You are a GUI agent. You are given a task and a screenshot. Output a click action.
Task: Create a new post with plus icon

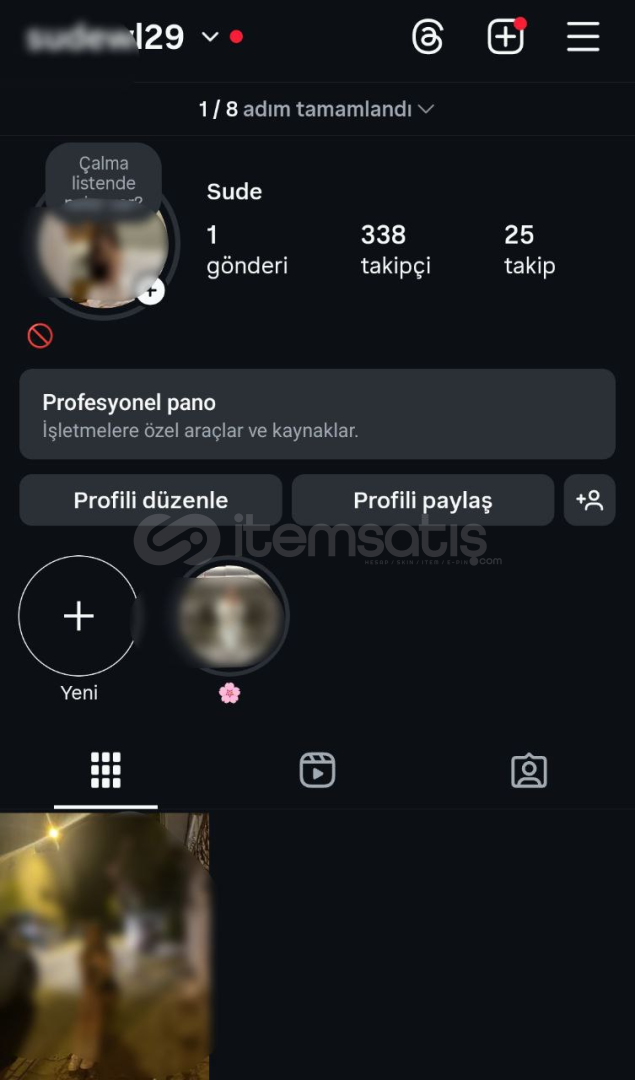505,38
